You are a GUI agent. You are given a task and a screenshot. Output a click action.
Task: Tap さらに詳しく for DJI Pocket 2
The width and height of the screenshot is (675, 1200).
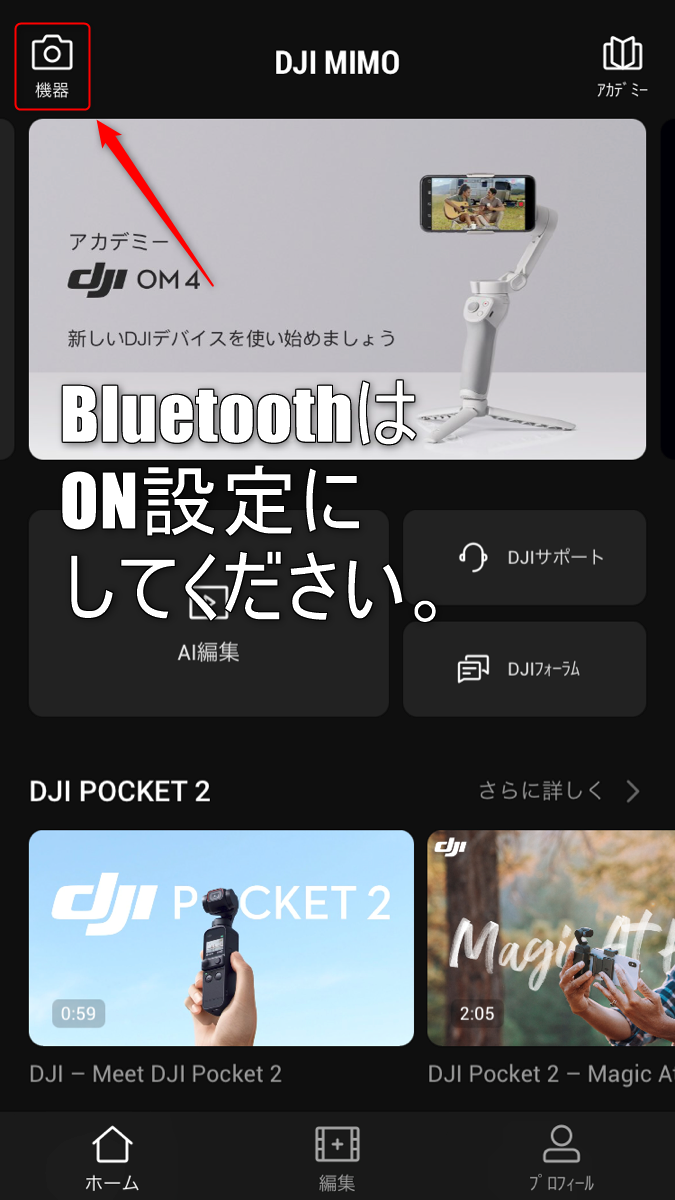(558, 792)
